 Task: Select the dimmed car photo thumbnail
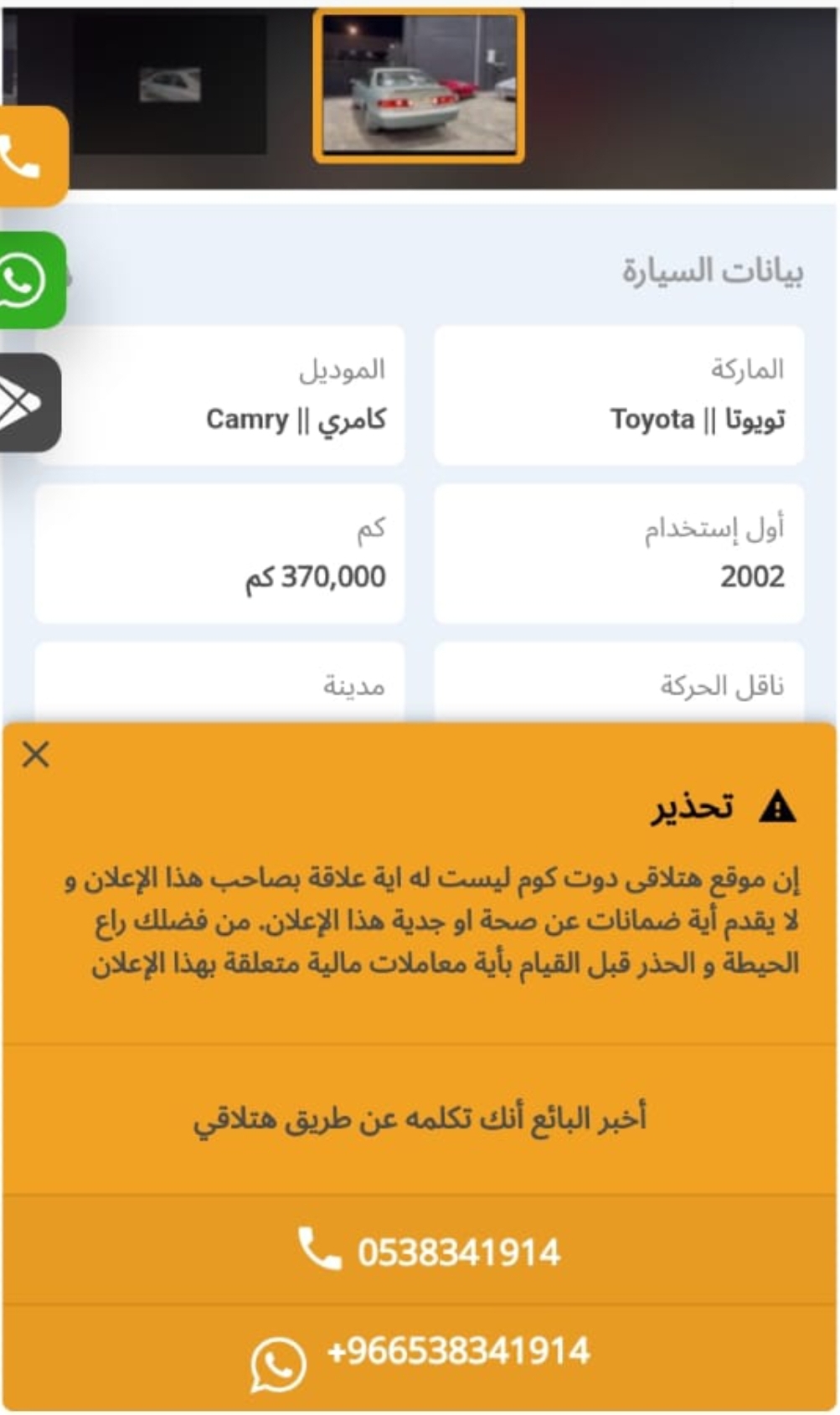click(x=170, y=85)
